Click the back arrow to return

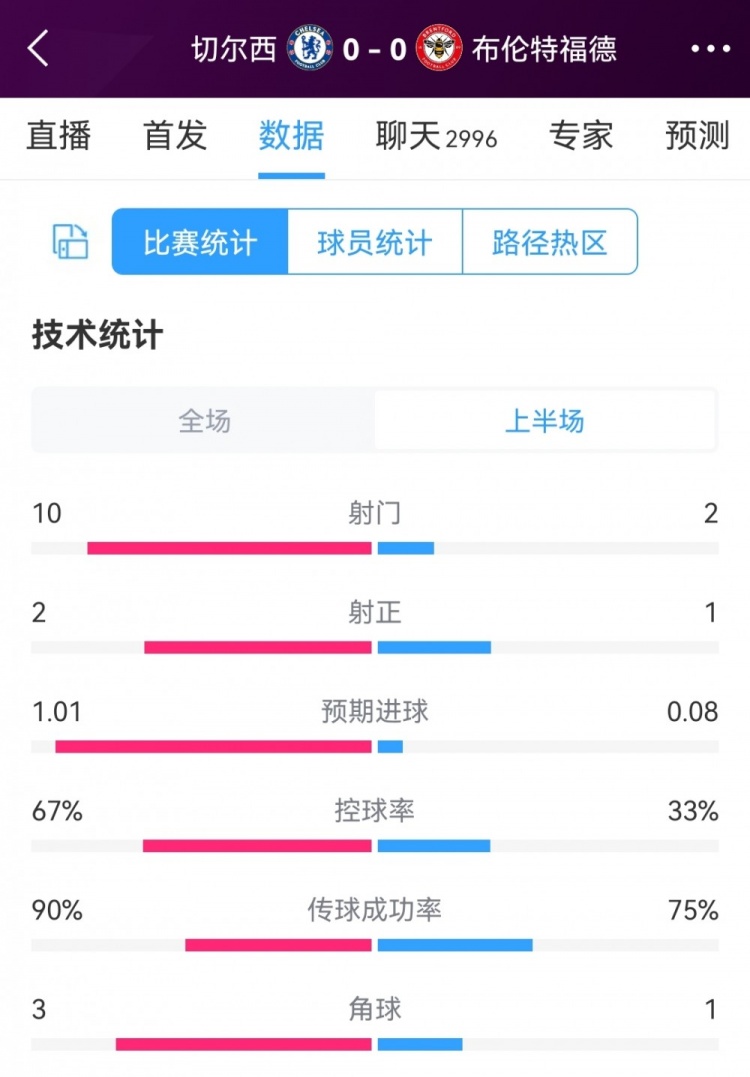tap(38, 47)
